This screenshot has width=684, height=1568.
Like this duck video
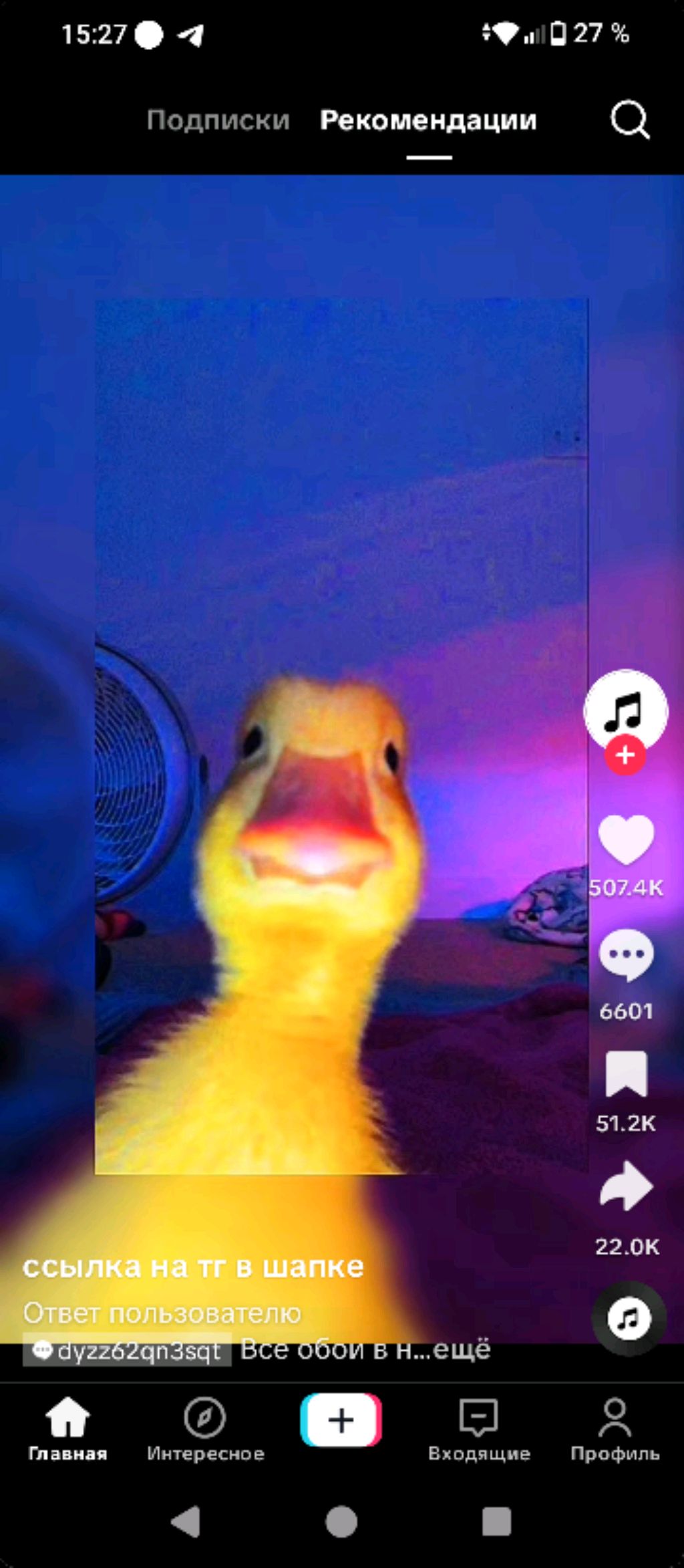pos(626,839)
